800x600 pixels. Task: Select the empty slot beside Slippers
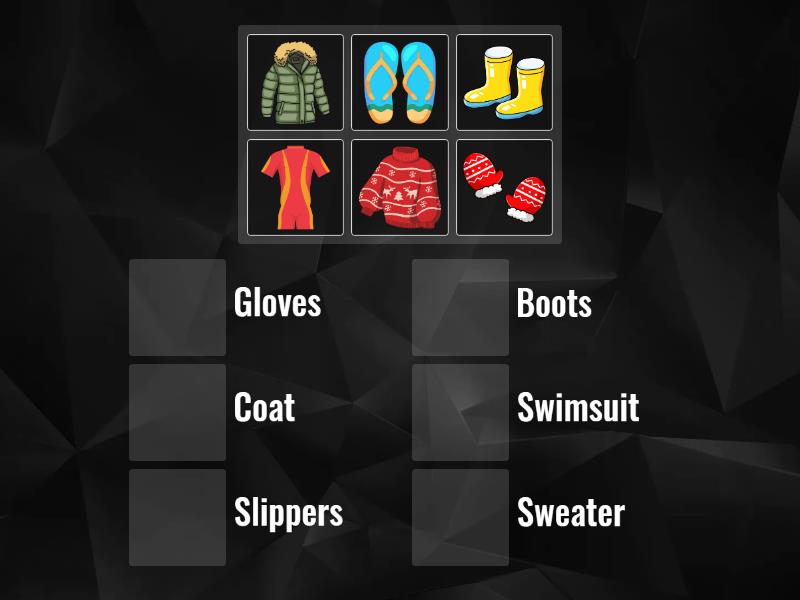(177, 517)
